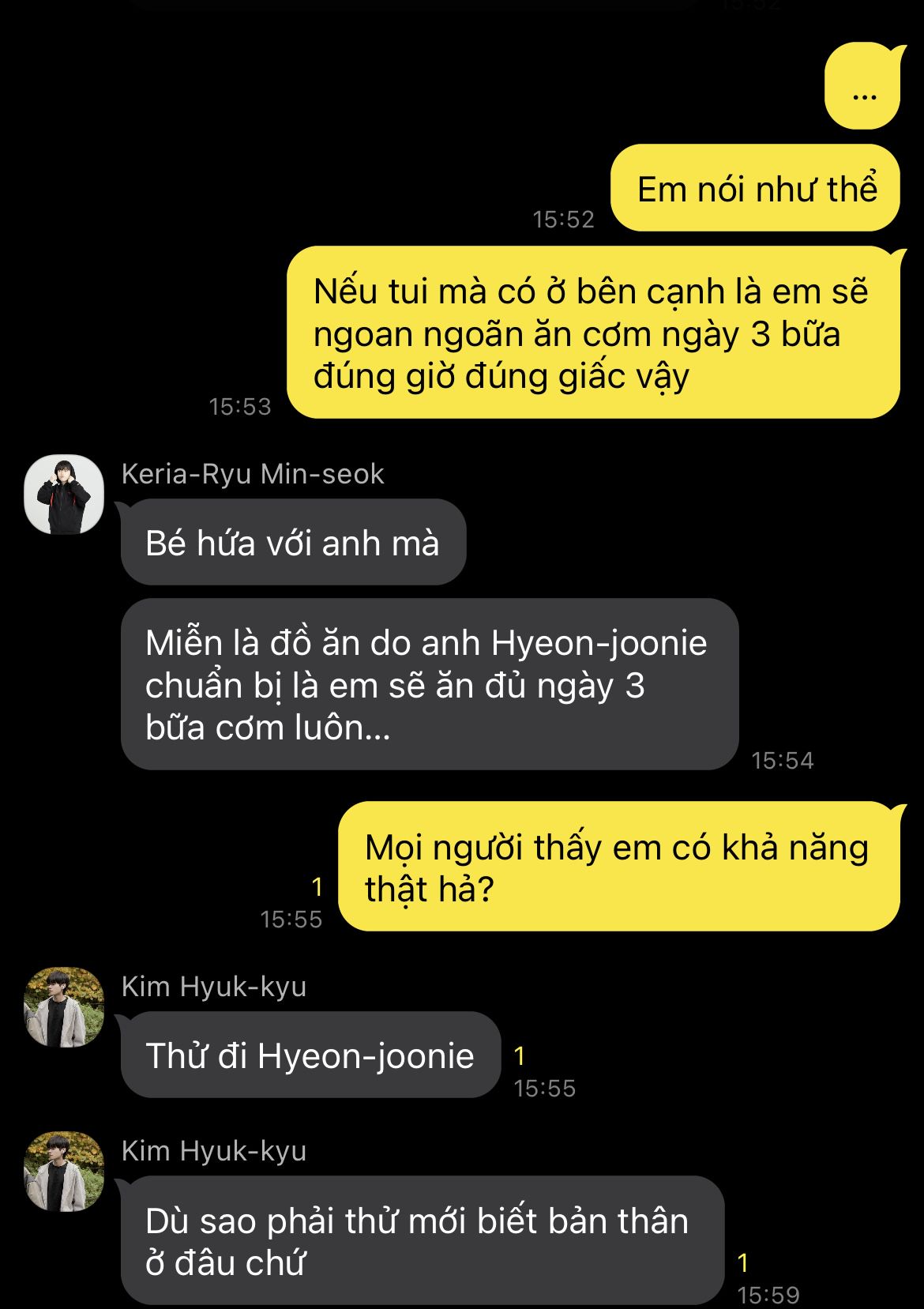Image resolution: width=924 pixels, height=1309 pixels.
Task: Open Kim Hyuk-kyu's avatar beside "Dù sao phải thử"
Action: (x=64, y=1172)
